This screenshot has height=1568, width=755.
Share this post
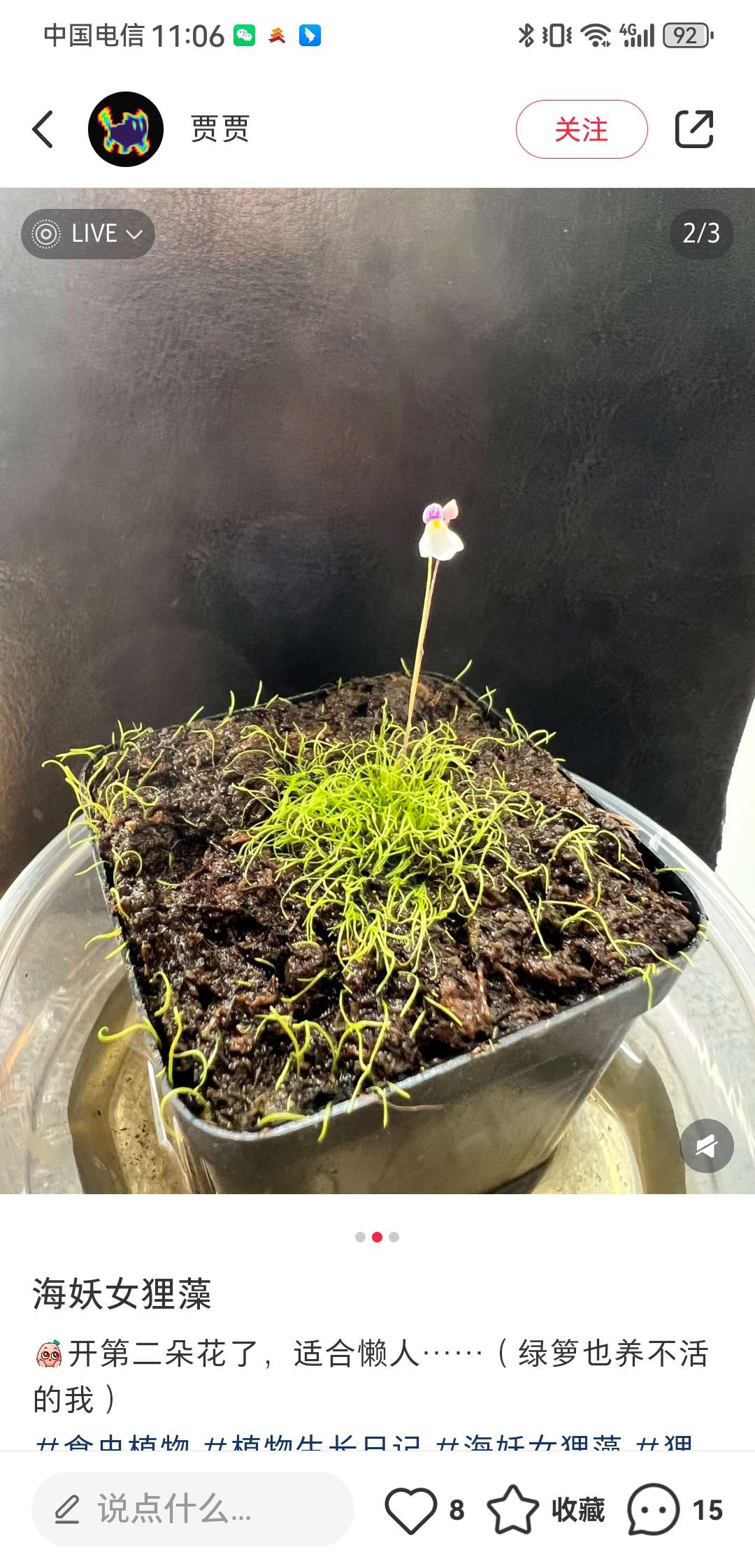pos(693,129)
